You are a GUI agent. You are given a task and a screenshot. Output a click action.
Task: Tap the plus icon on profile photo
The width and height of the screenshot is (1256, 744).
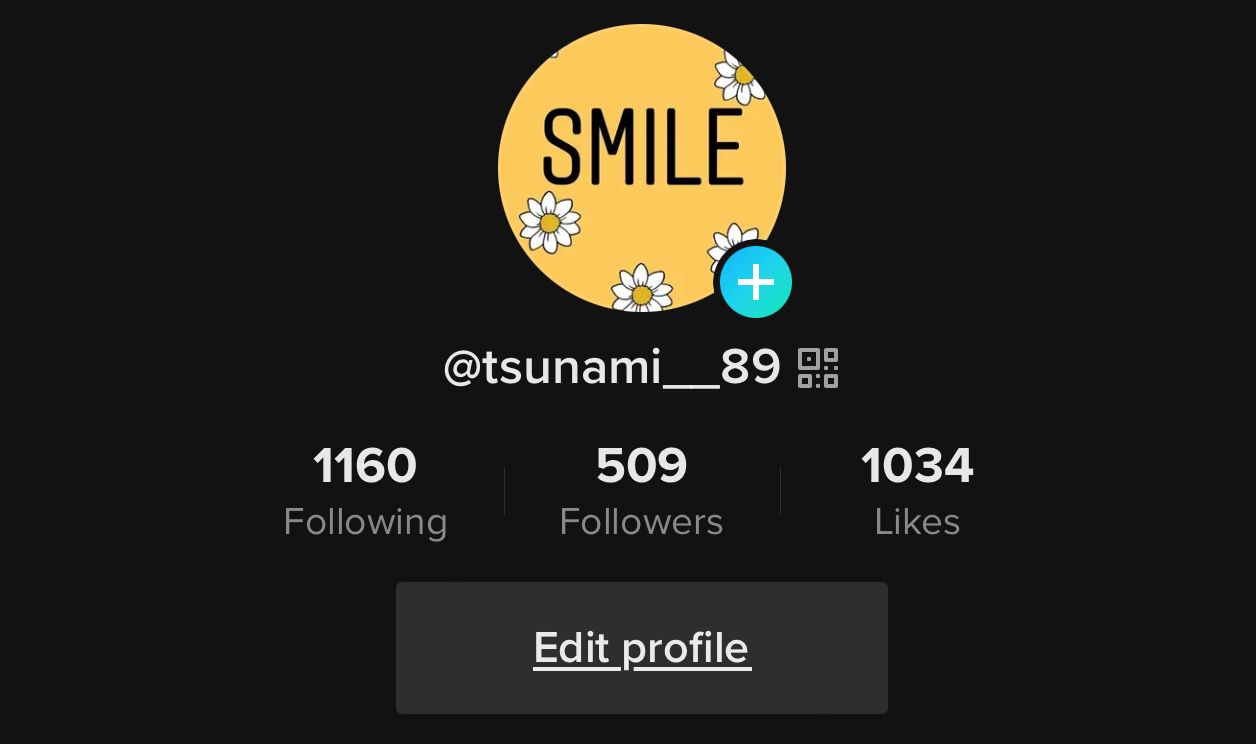756,283
